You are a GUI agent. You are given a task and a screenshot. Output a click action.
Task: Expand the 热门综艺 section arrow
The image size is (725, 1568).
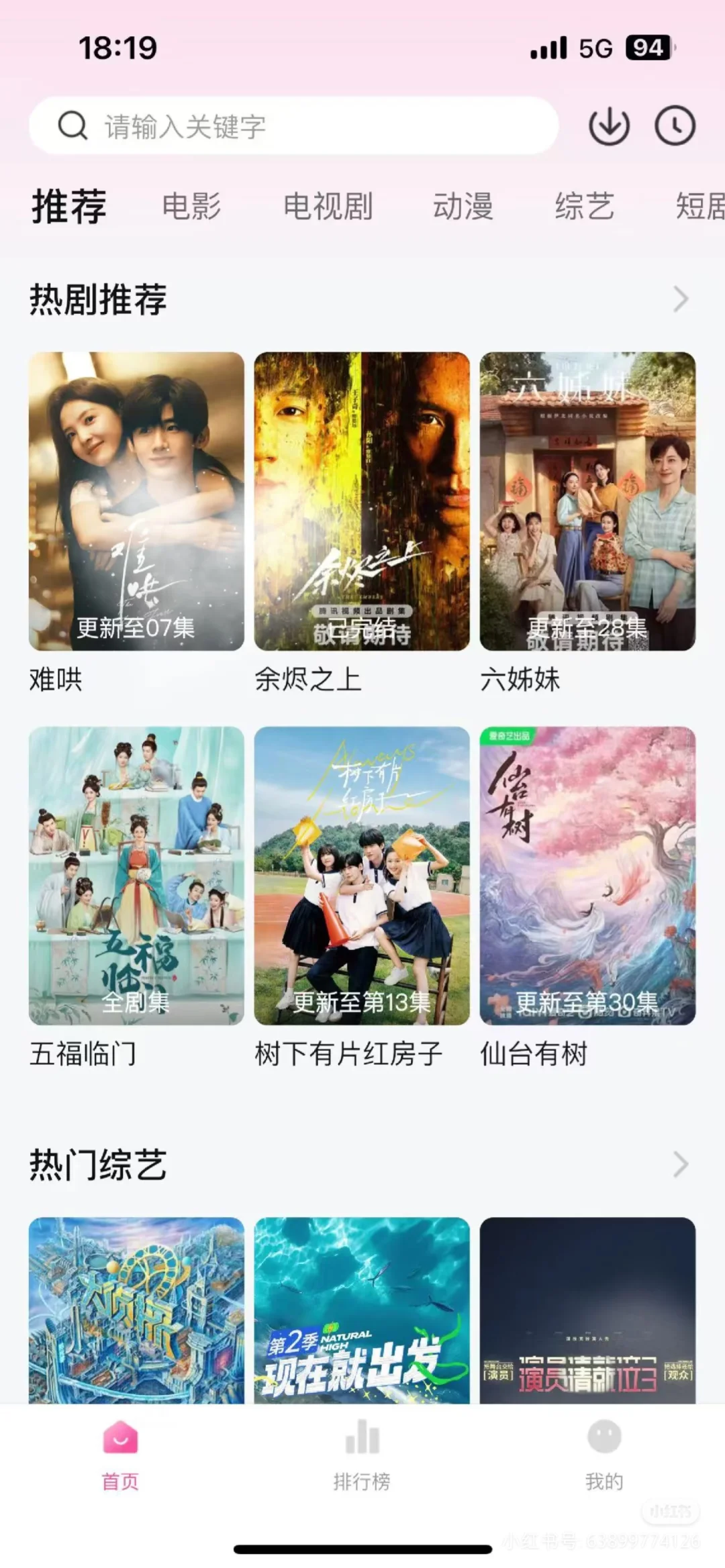(681, 1165)
